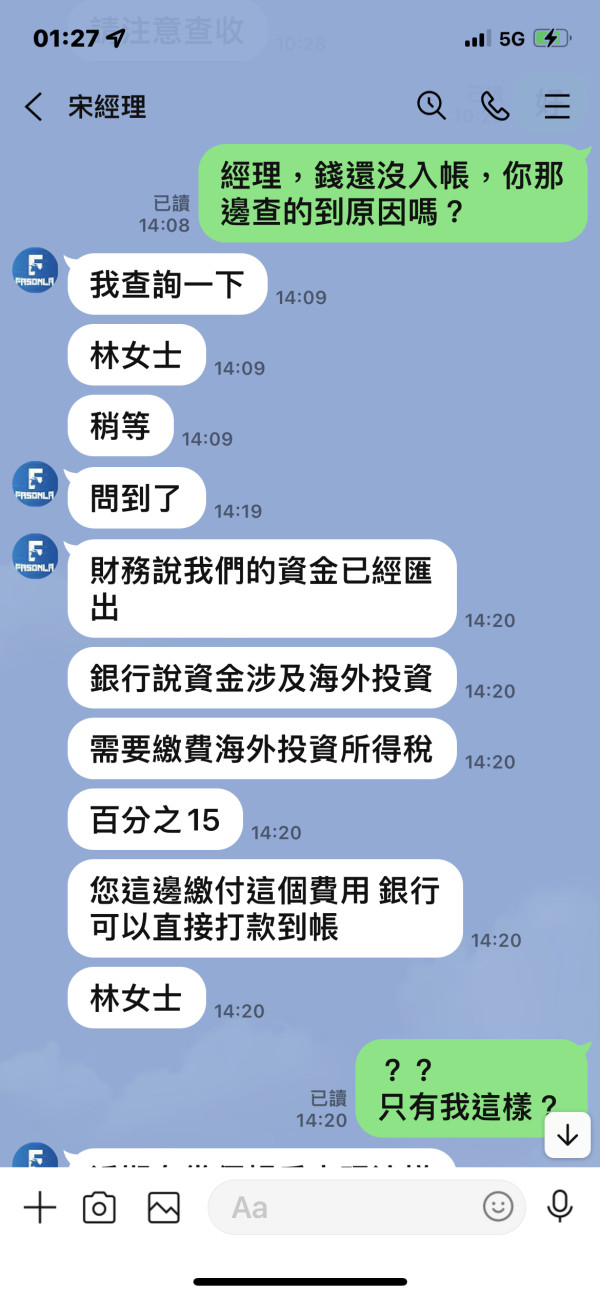Viewport: 600px width, 1298px height.
Task: Open the camera
Action: 99,1207
